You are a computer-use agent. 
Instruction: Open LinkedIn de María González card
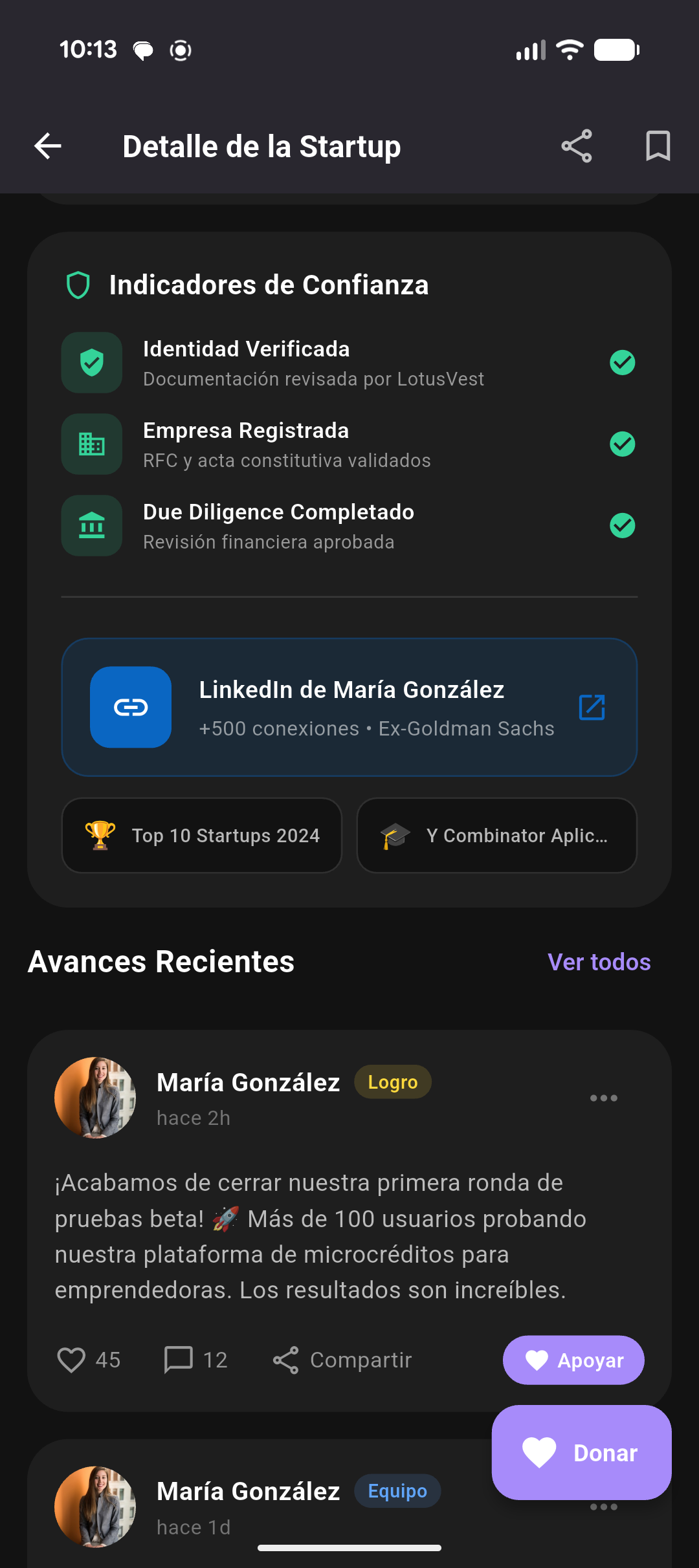[349, 707]
